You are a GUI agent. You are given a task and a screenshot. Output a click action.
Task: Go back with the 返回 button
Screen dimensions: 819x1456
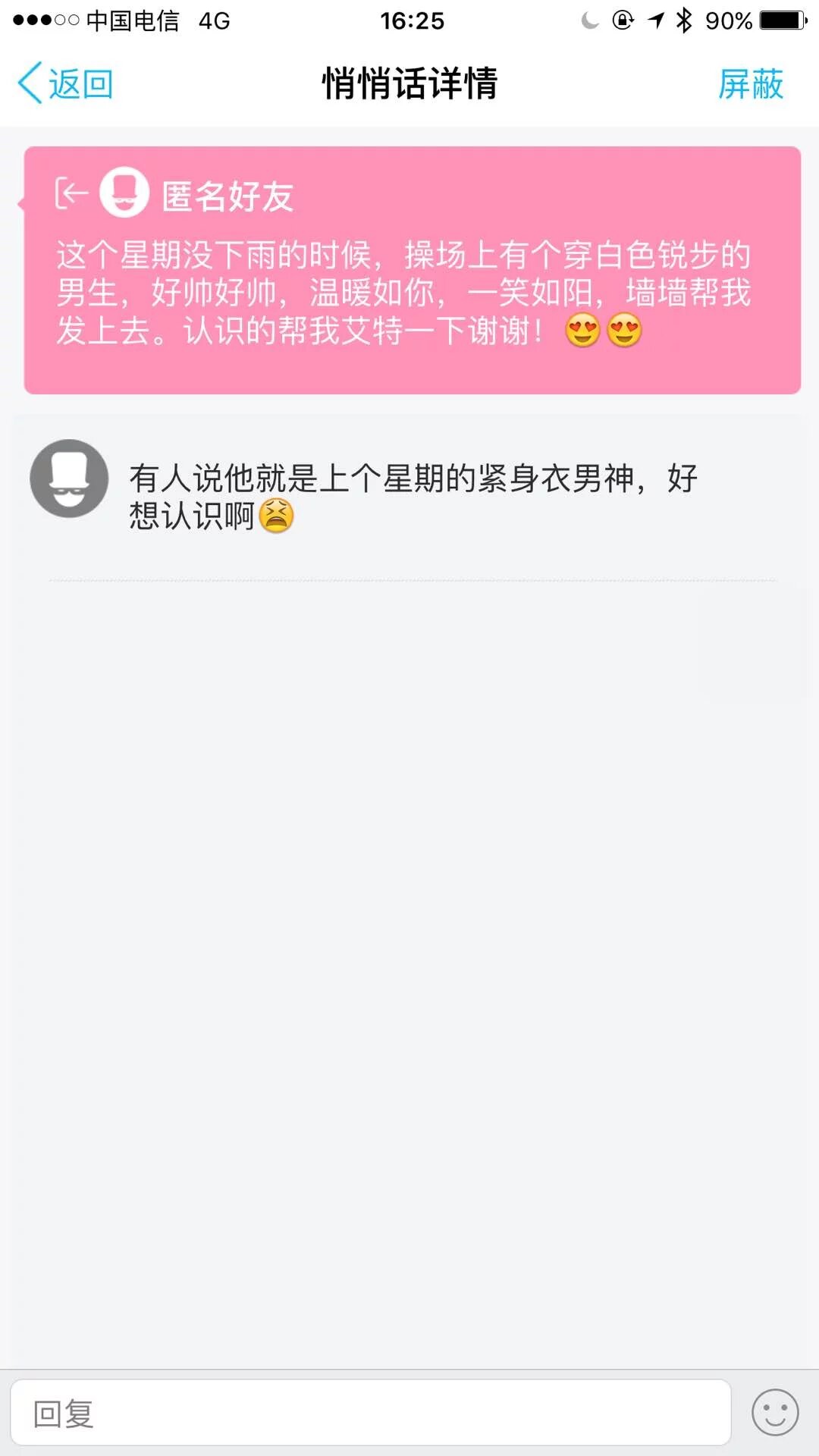[66, 83]
